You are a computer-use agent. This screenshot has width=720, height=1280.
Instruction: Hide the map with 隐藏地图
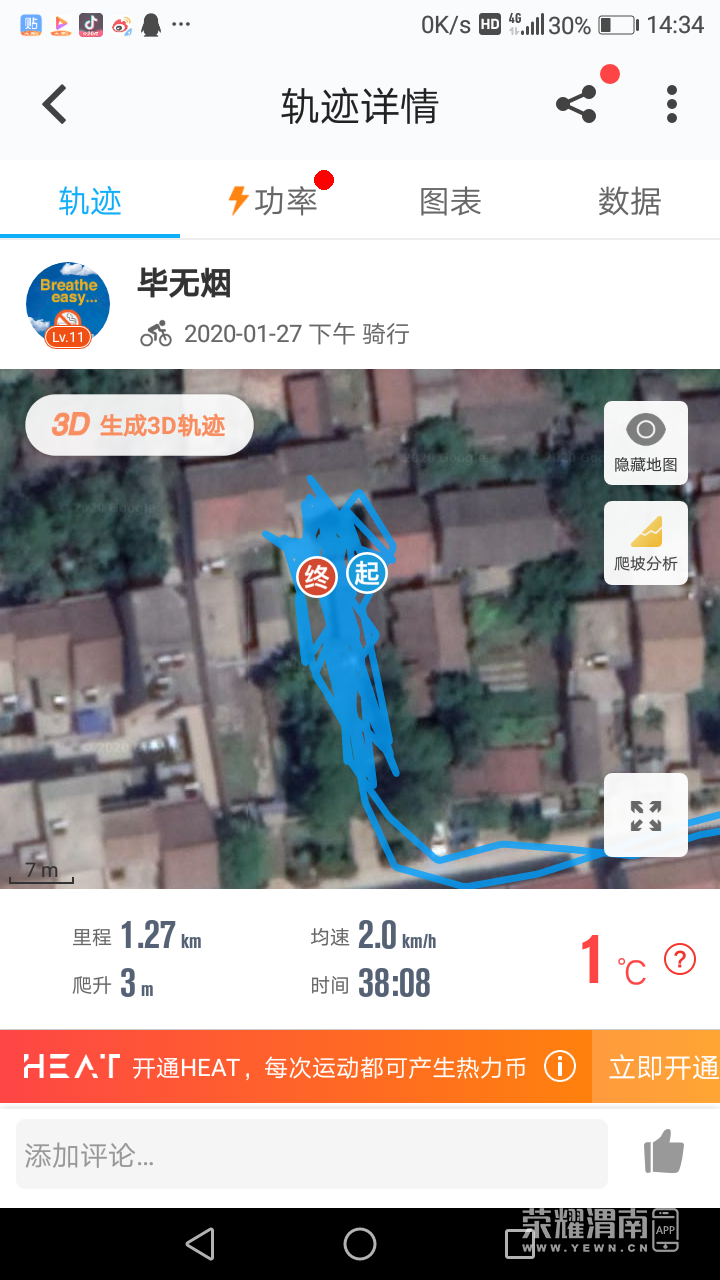645,443
